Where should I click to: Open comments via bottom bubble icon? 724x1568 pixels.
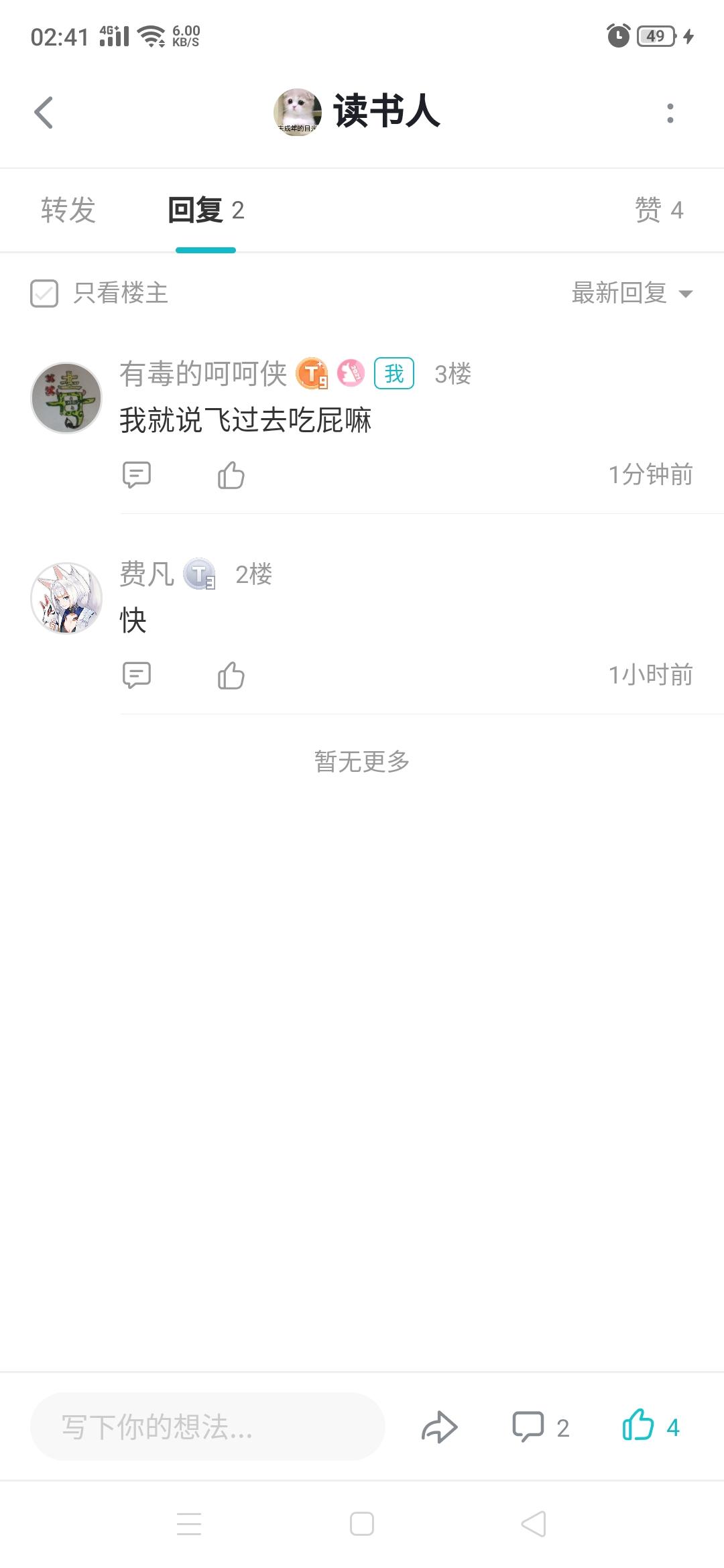click(x=528, y=1427)
